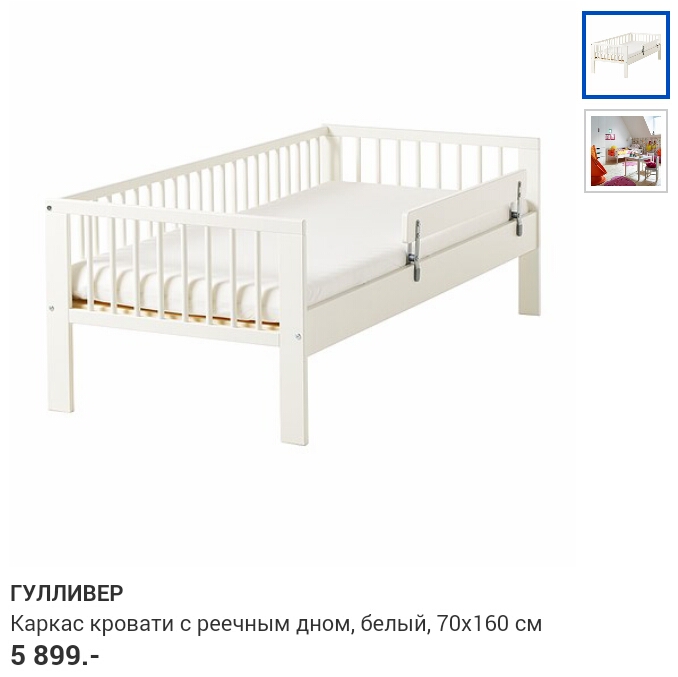Show the children's room photo thumbnail
Screen dimensions: 678x677
(x=625, y=151)
